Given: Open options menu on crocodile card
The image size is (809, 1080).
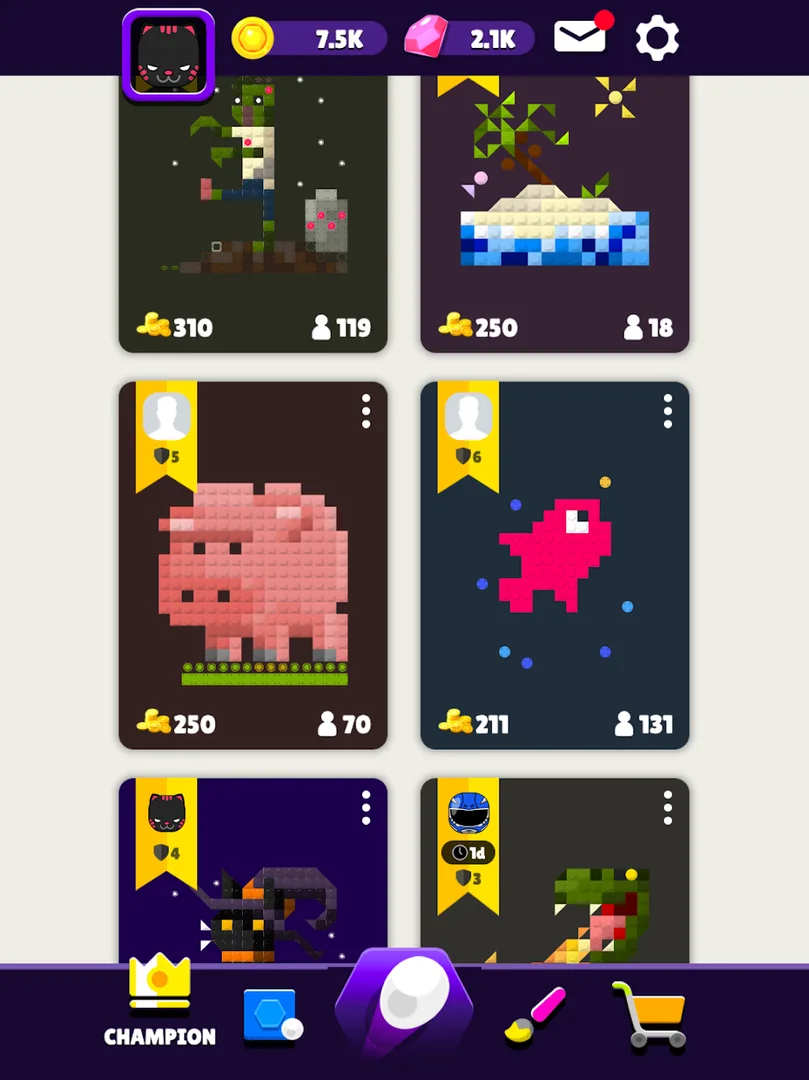Looking at the screenshot, I should 667,807.
